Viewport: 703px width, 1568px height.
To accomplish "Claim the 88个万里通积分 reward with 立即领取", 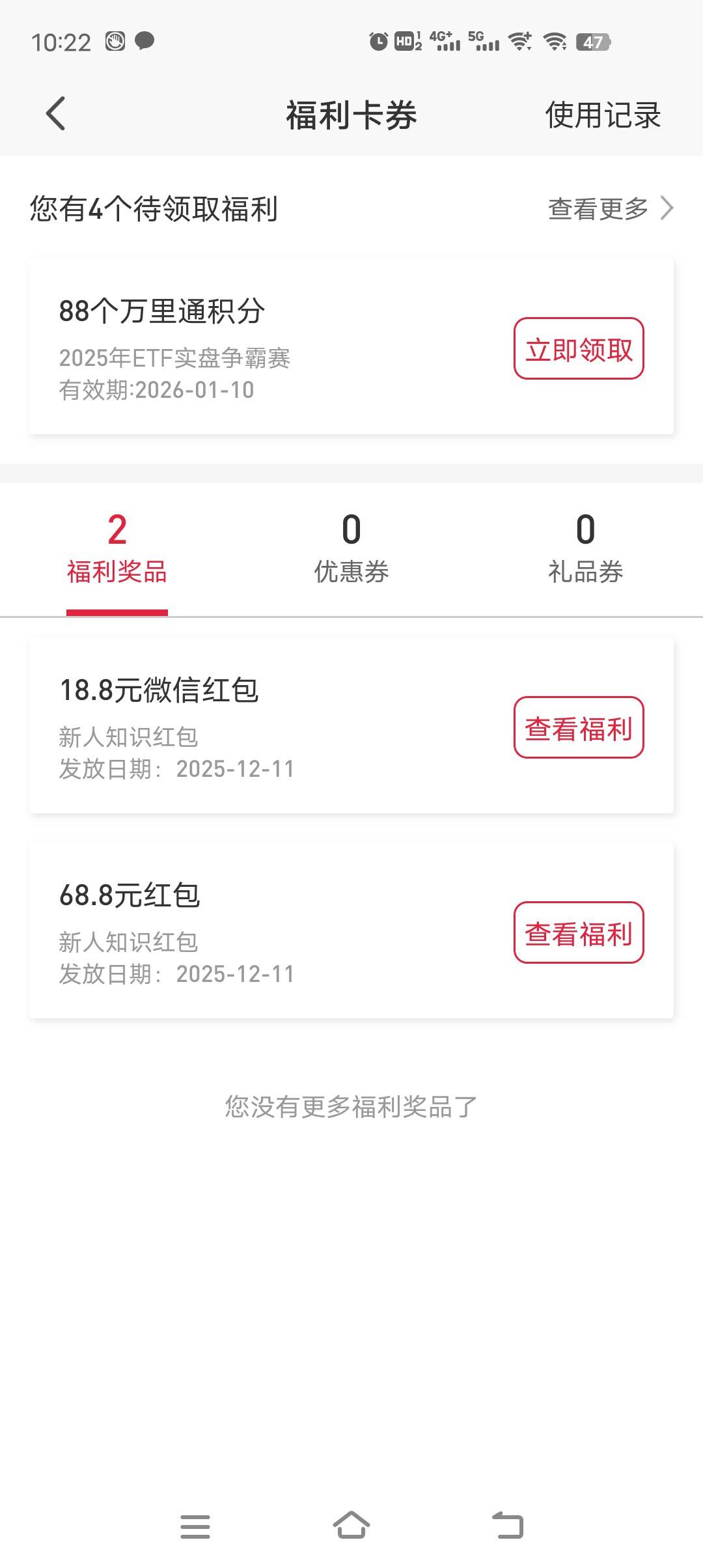I will [579, 349].
